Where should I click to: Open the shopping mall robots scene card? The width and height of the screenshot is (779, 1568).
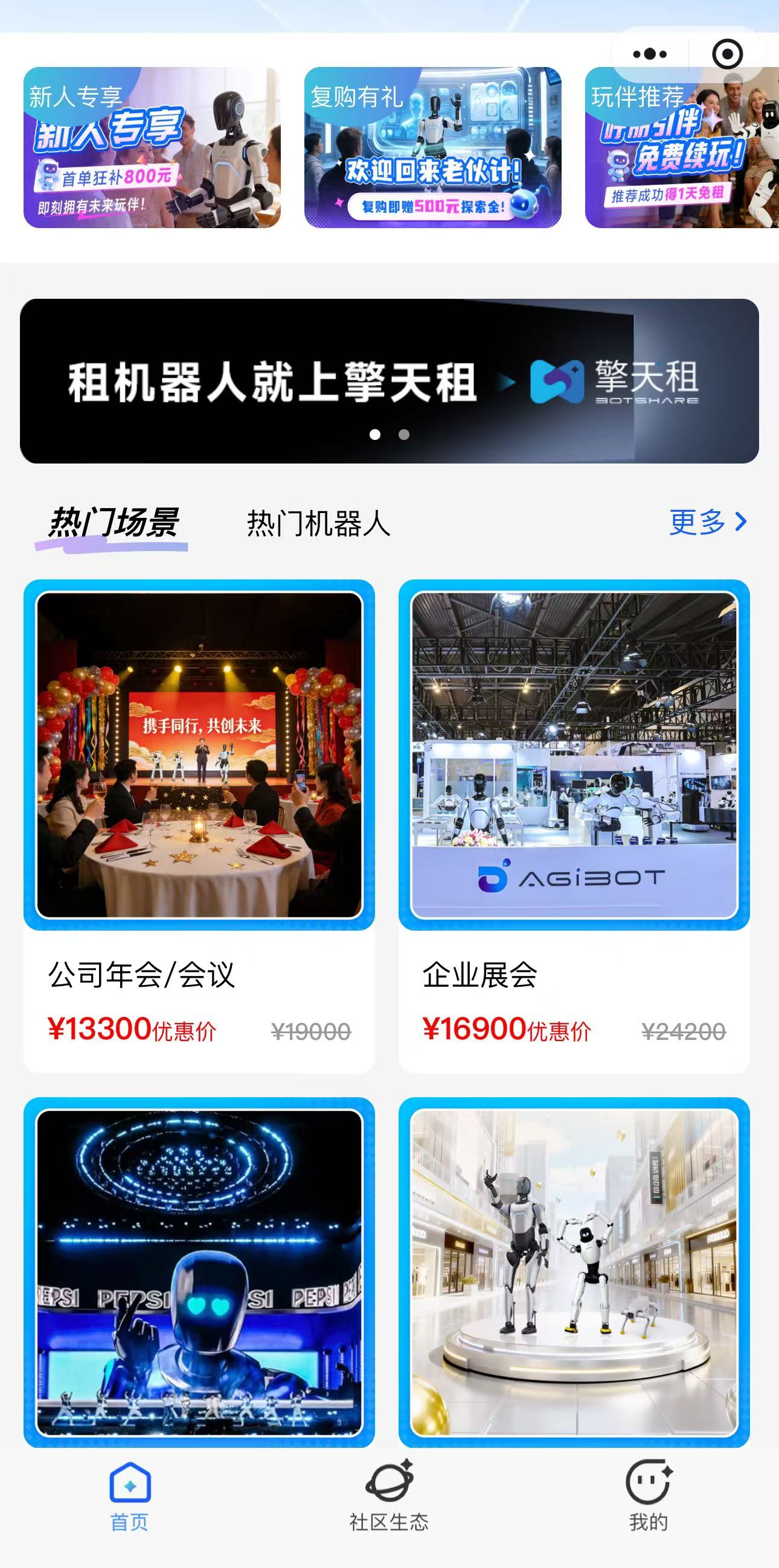coord(574,1272)
